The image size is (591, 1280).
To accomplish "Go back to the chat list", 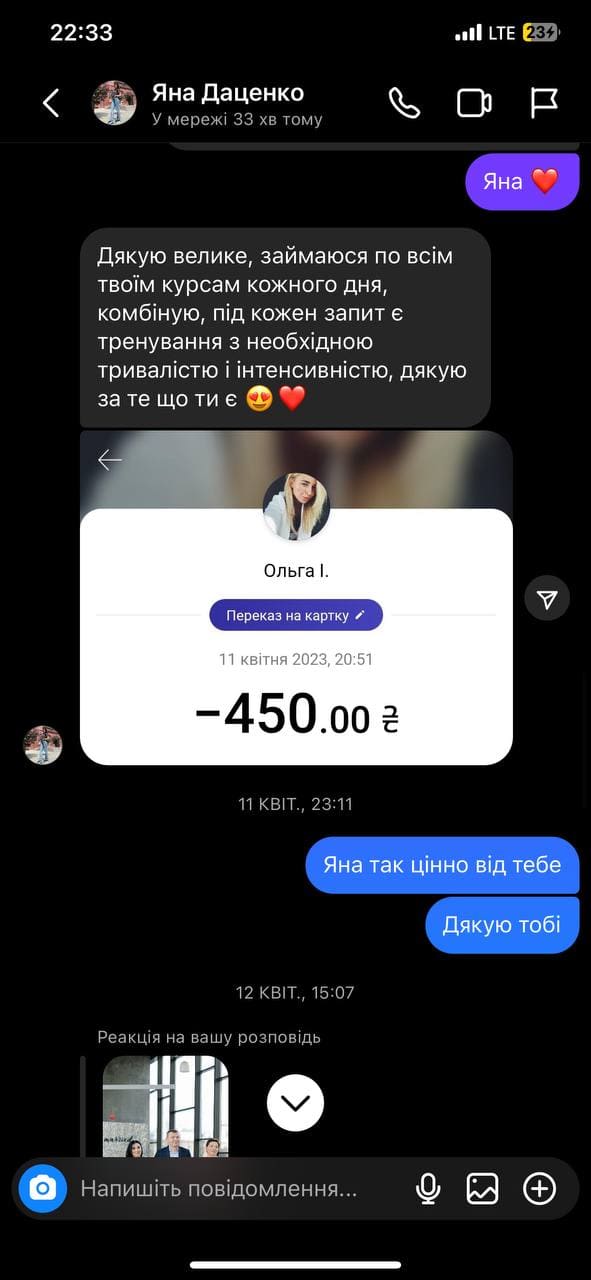I will (x=51, y=103).
